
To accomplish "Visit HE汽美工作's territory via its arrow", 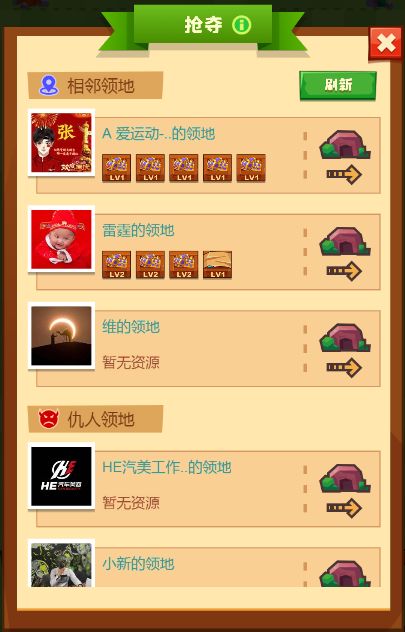I will click(x=344, y=508).
